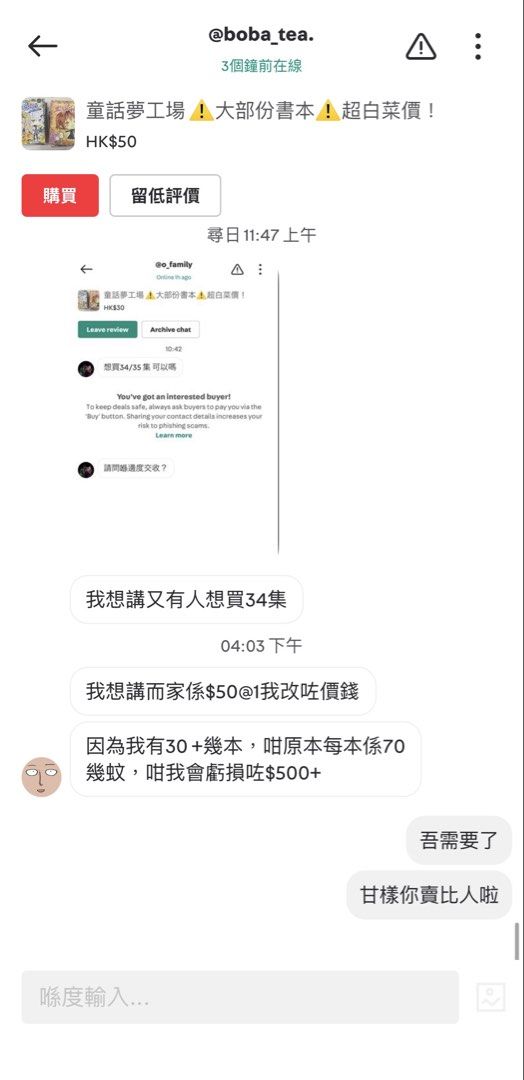The width and height of the screenshot is (524, 1080).
Task: View the shared chat screenshot image
Action: pyautogui.click(x=176, y=404)
